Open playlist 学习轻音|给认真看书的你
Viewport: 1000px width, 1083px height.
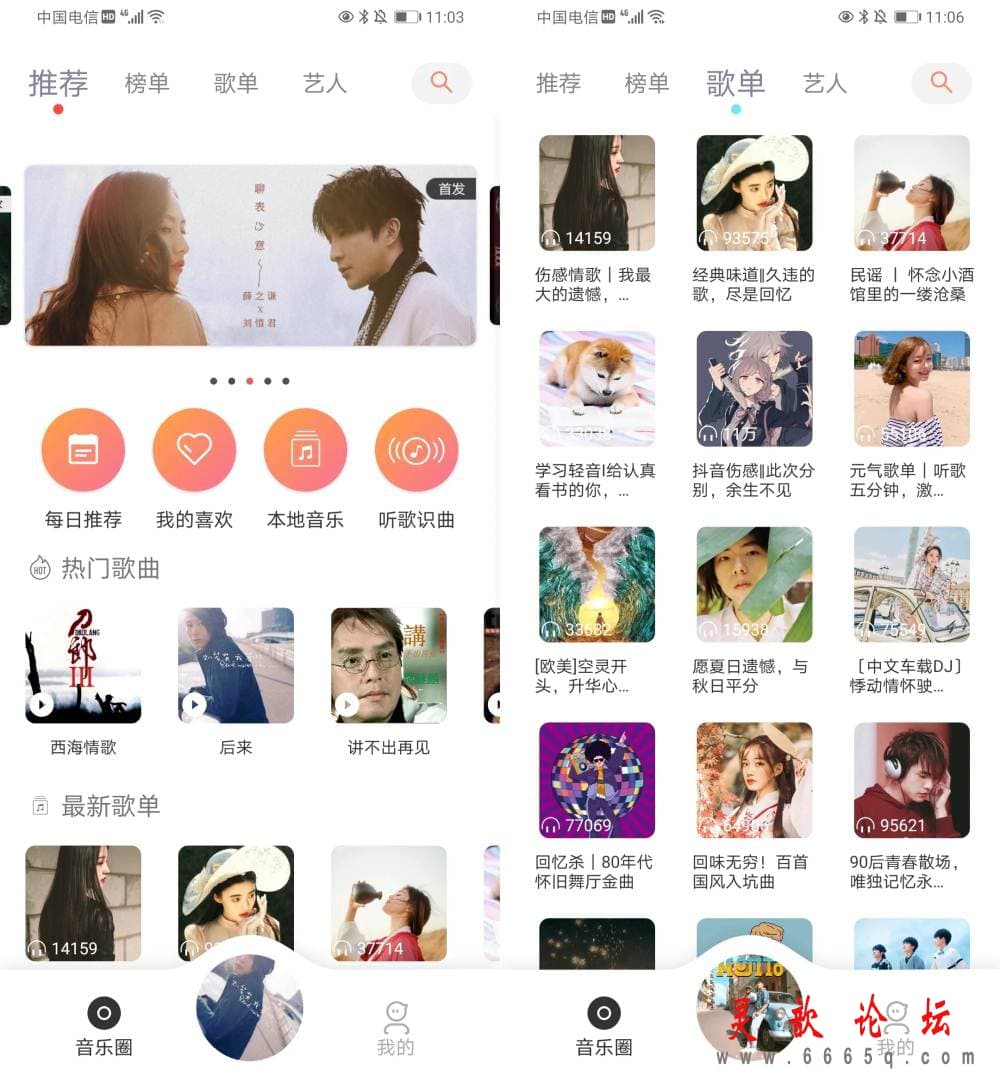click(597, 389)
